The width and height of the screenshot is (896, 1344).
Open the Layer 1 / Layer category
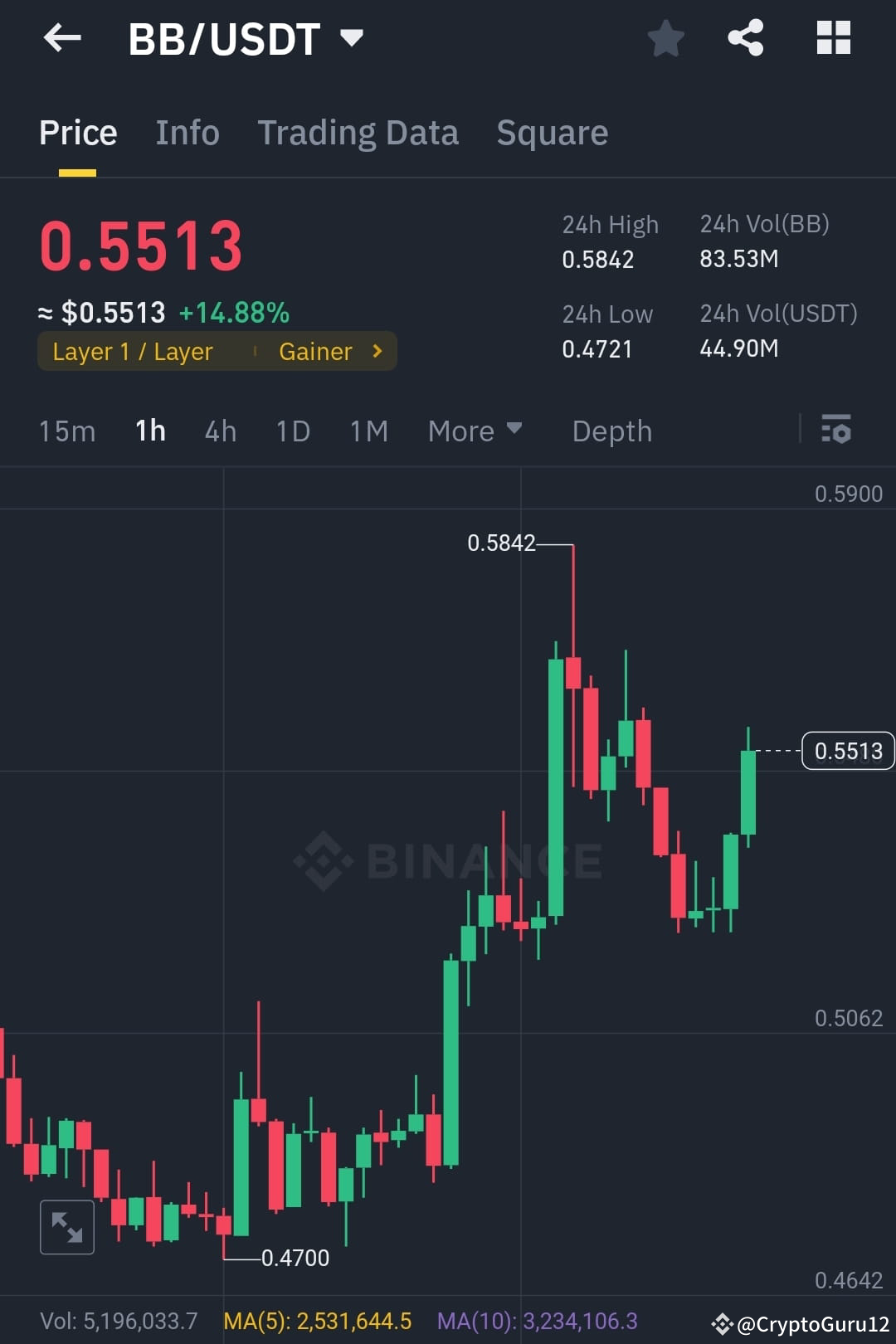tap(133, 351)
